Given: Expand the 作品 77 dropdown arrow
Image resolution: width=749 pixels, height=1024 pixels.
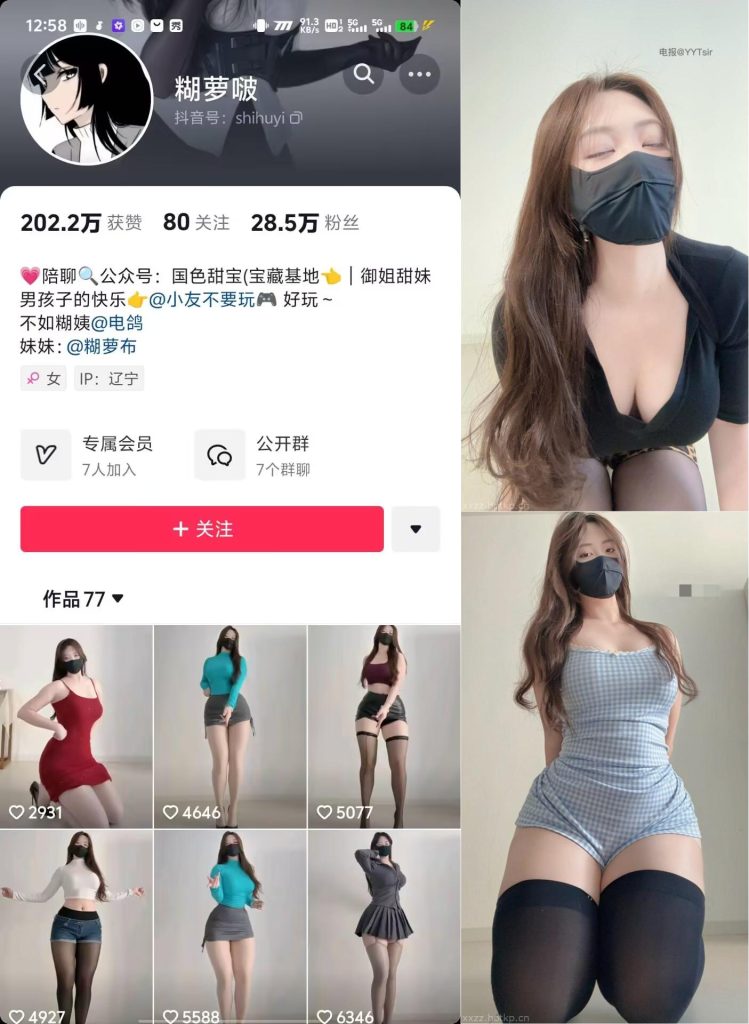Looking at the screenshot, I should pos(118,600).
